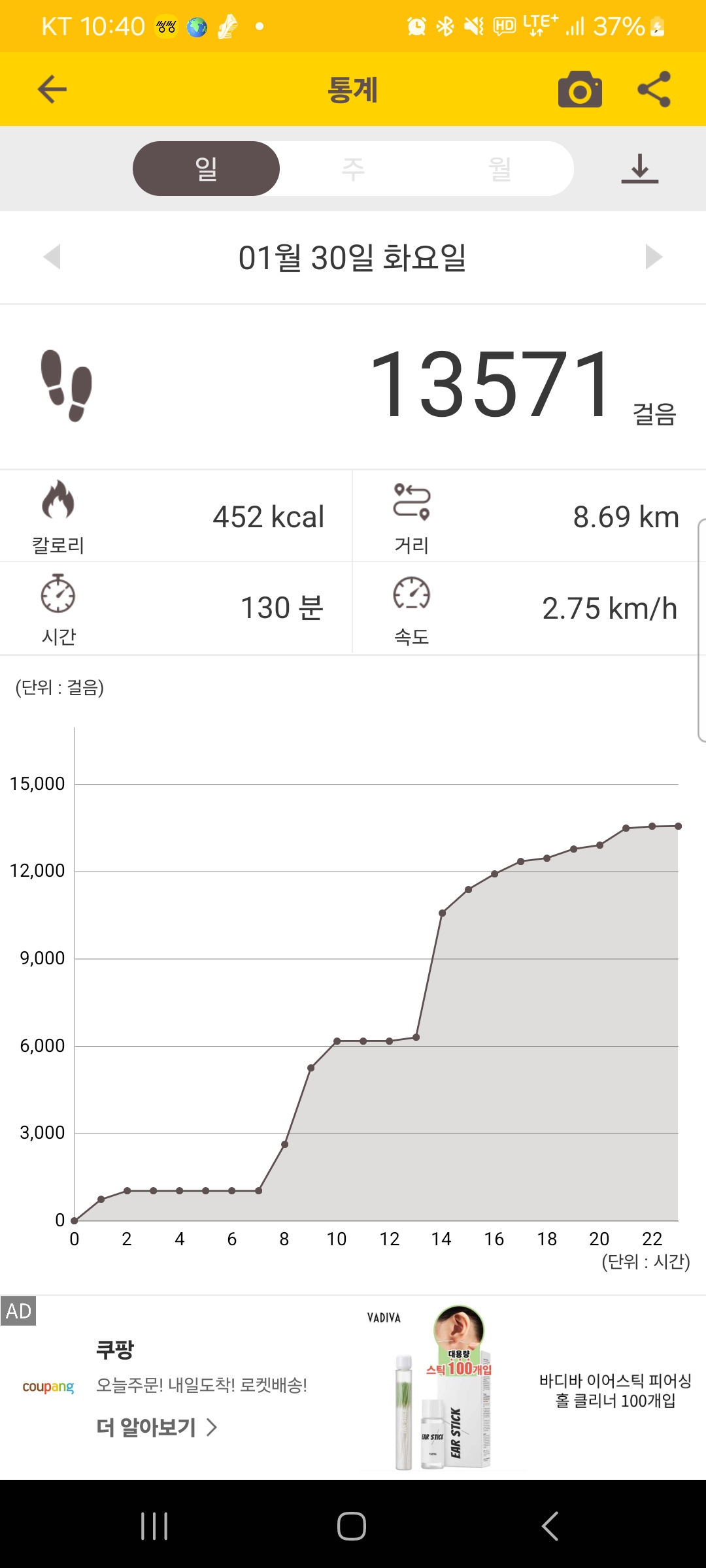Download the statistics data

click(x=639, y=169)
